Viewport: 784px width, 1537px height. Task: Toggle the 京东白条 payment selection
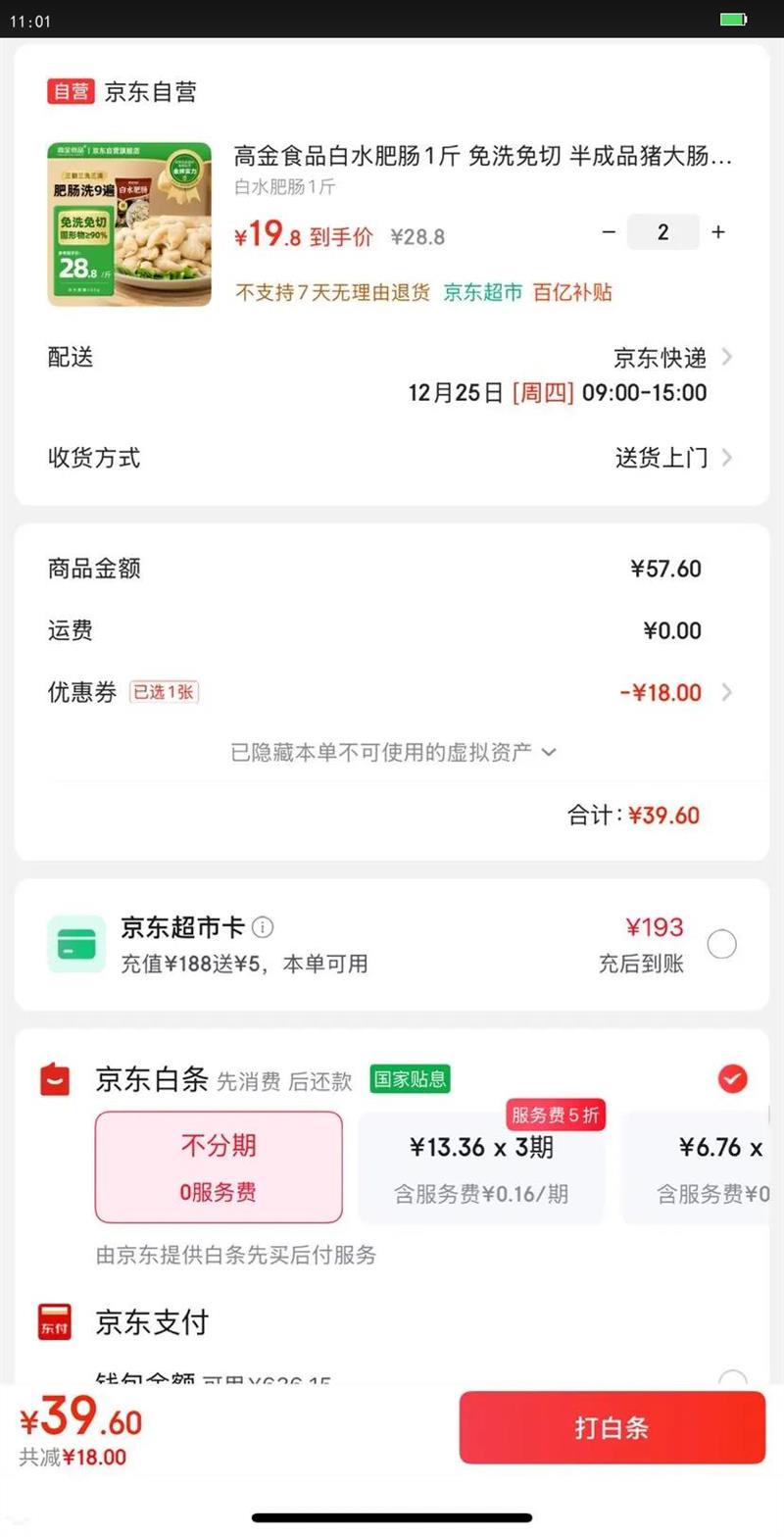click(x=732, y=1079)
